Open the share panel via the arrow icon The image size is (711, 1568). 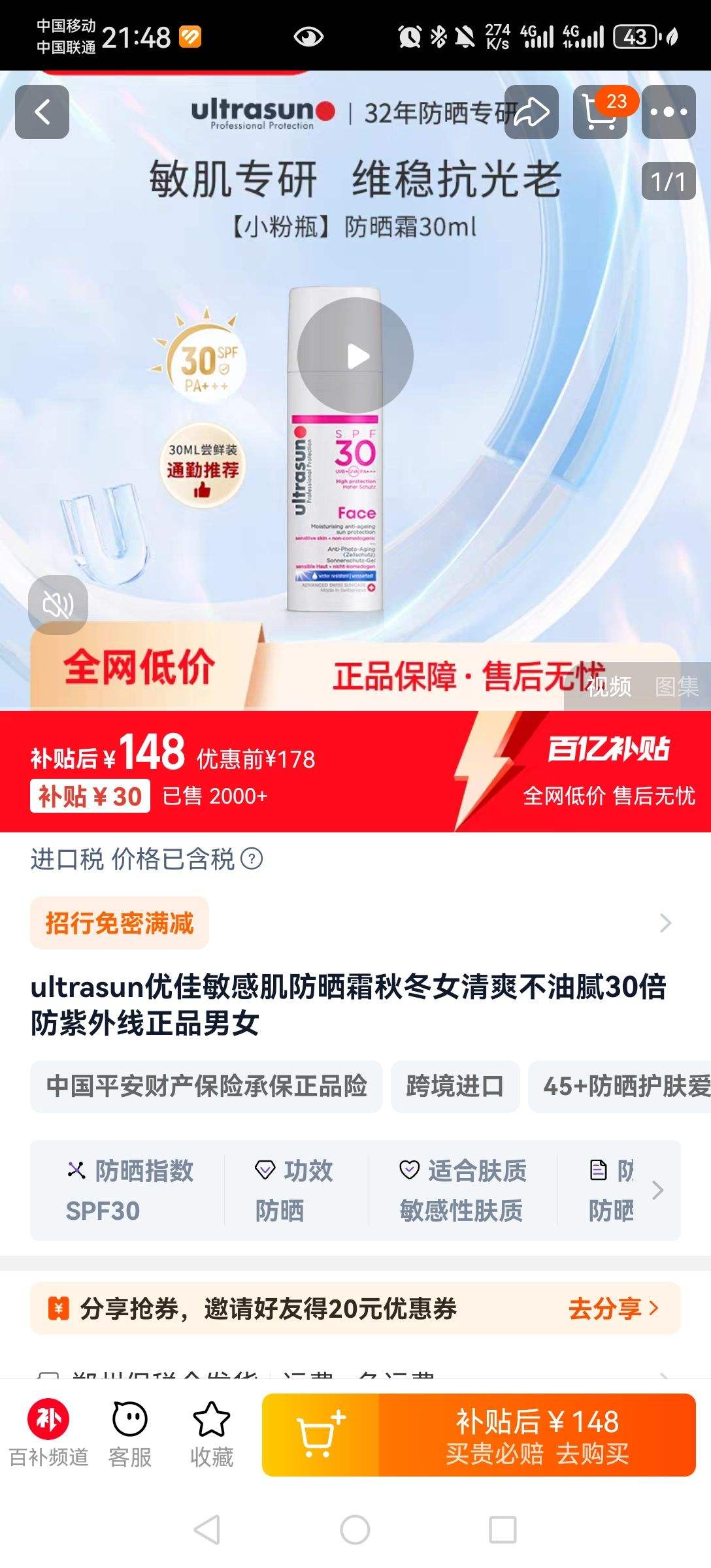pos(532,113)
